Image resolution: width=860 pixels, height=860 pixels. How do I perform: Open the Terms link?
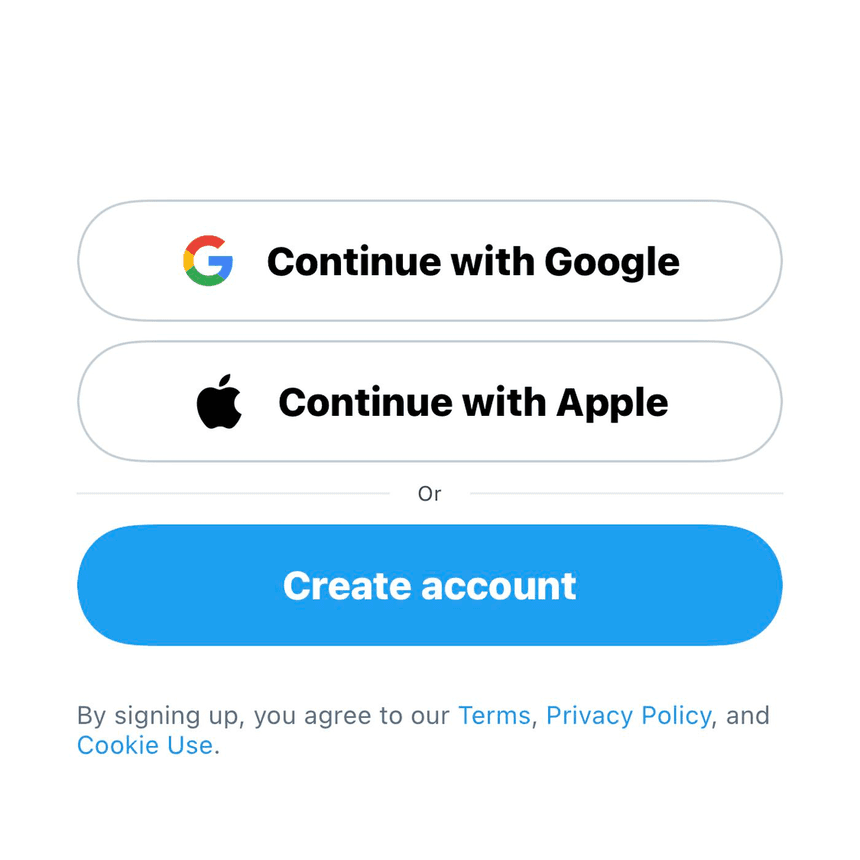click(494, 716)
